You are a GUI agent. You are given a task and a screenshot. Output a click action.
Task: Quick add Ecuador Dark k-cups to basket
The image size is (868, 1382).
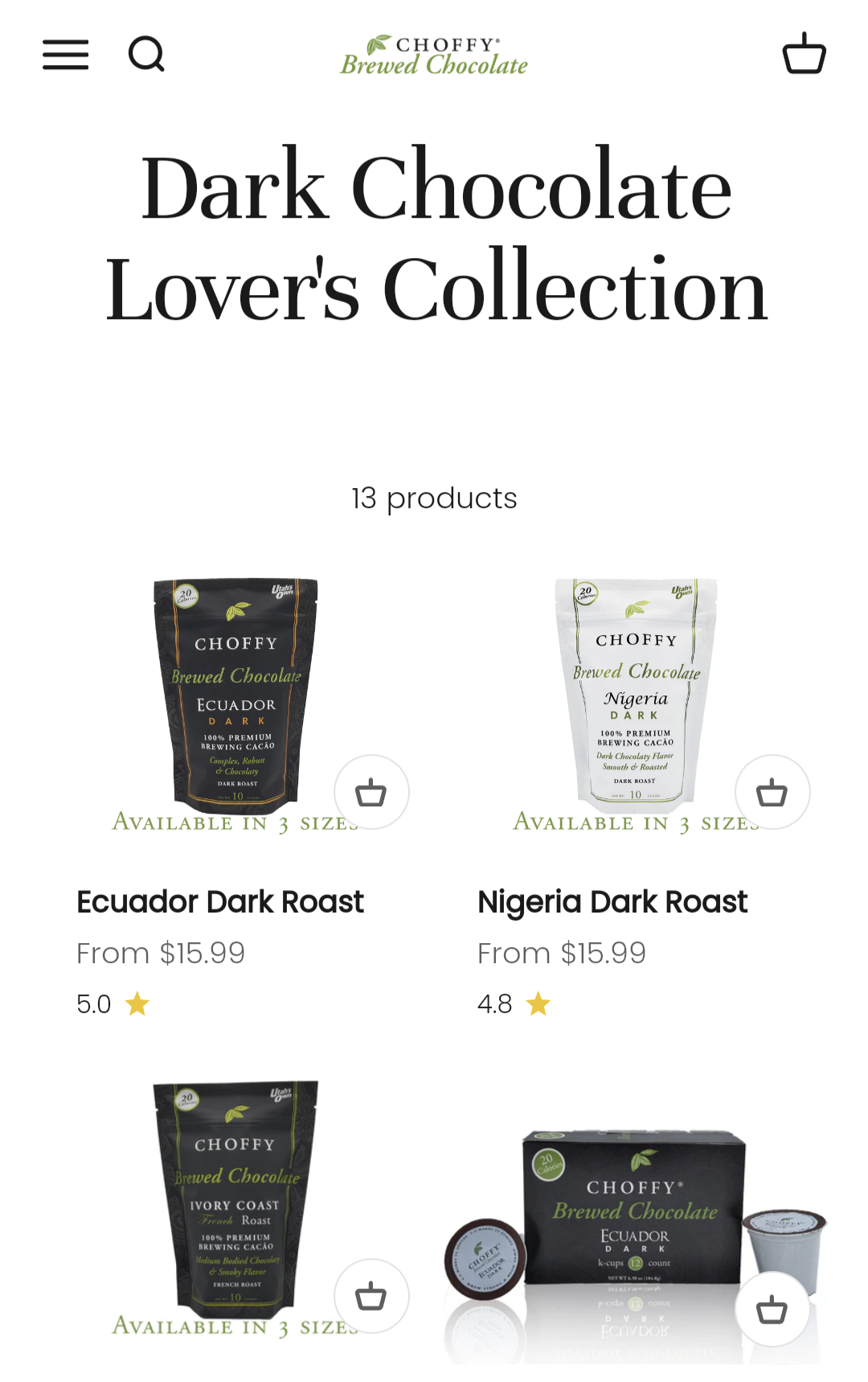[x=772, y=1309]
